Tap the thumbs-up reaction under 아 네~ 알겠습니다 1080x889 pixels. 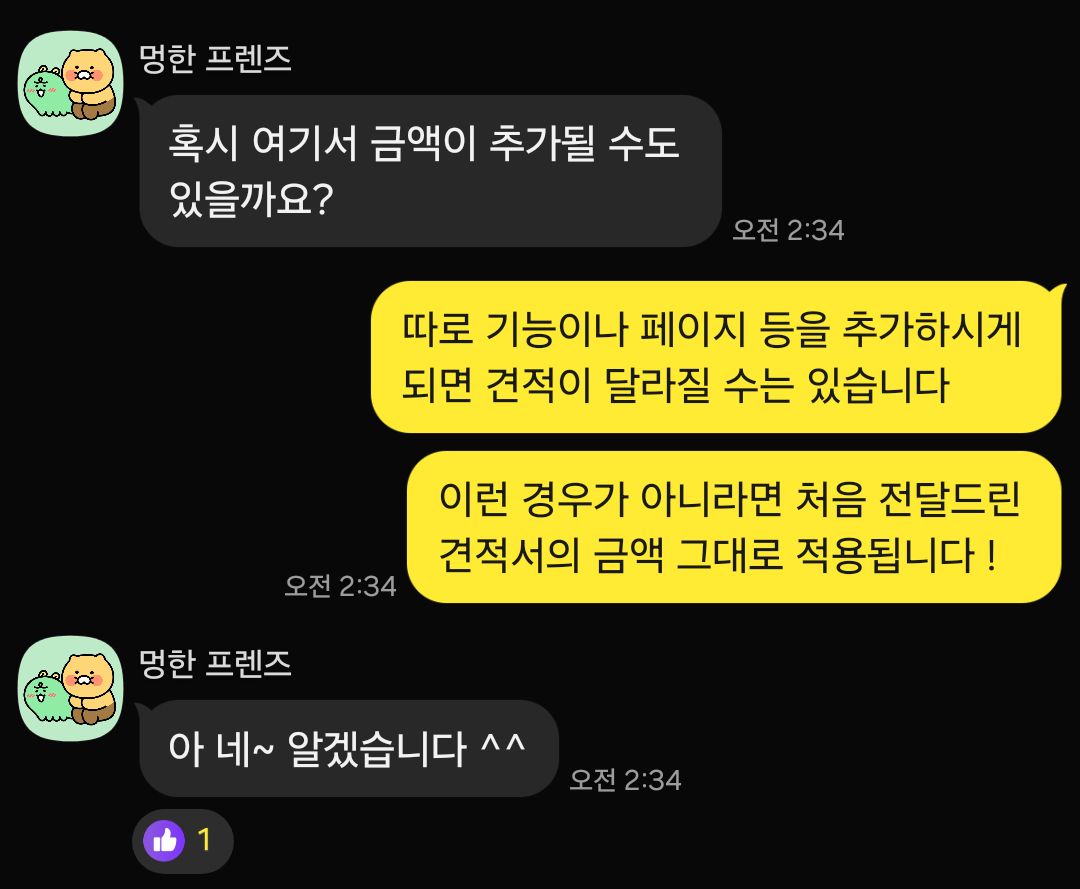[181, 840]
